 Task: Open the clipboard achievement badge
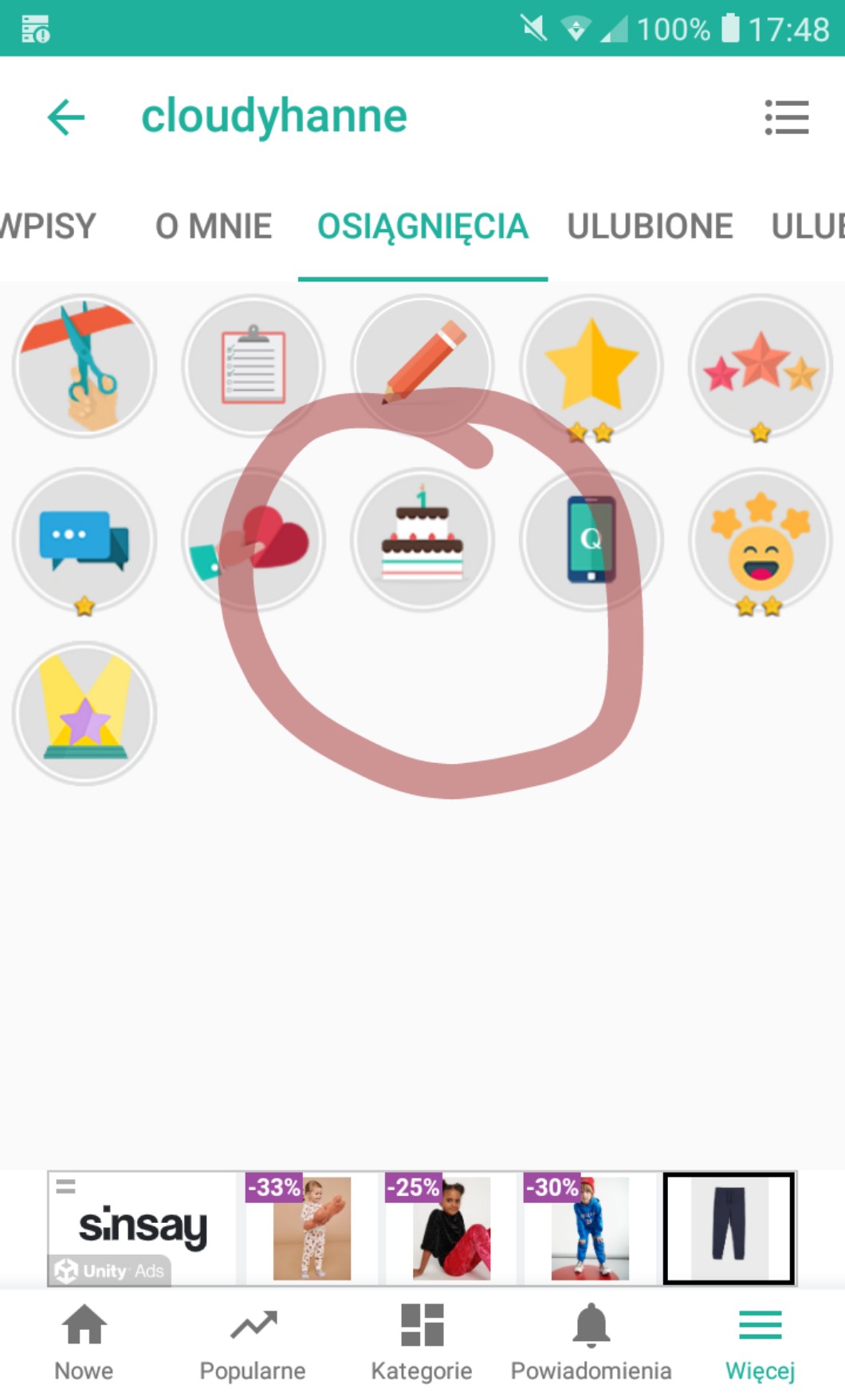pos(253,366)
